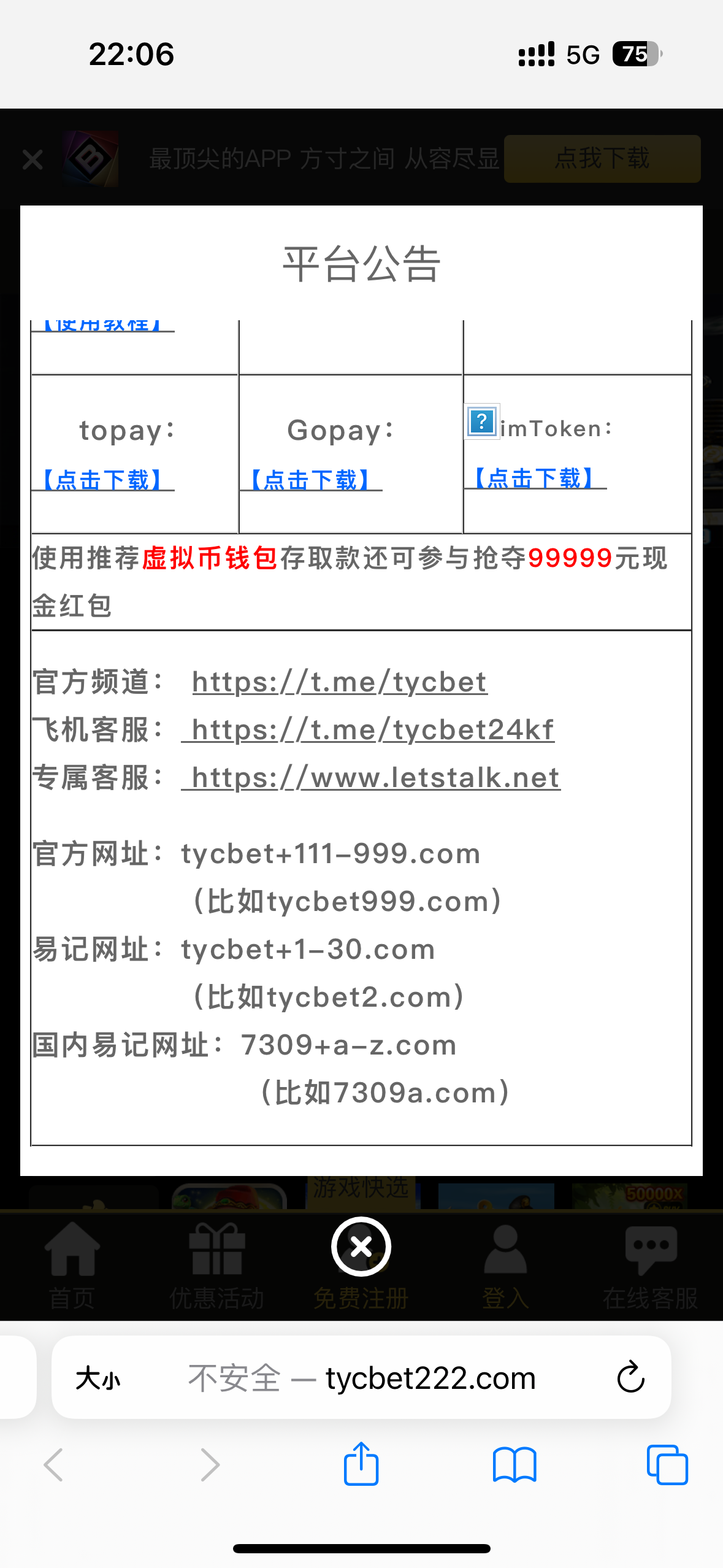Share this page from Safari toolbar
This screenshot has width=723, height=1568.
(x=361, y=1464)
